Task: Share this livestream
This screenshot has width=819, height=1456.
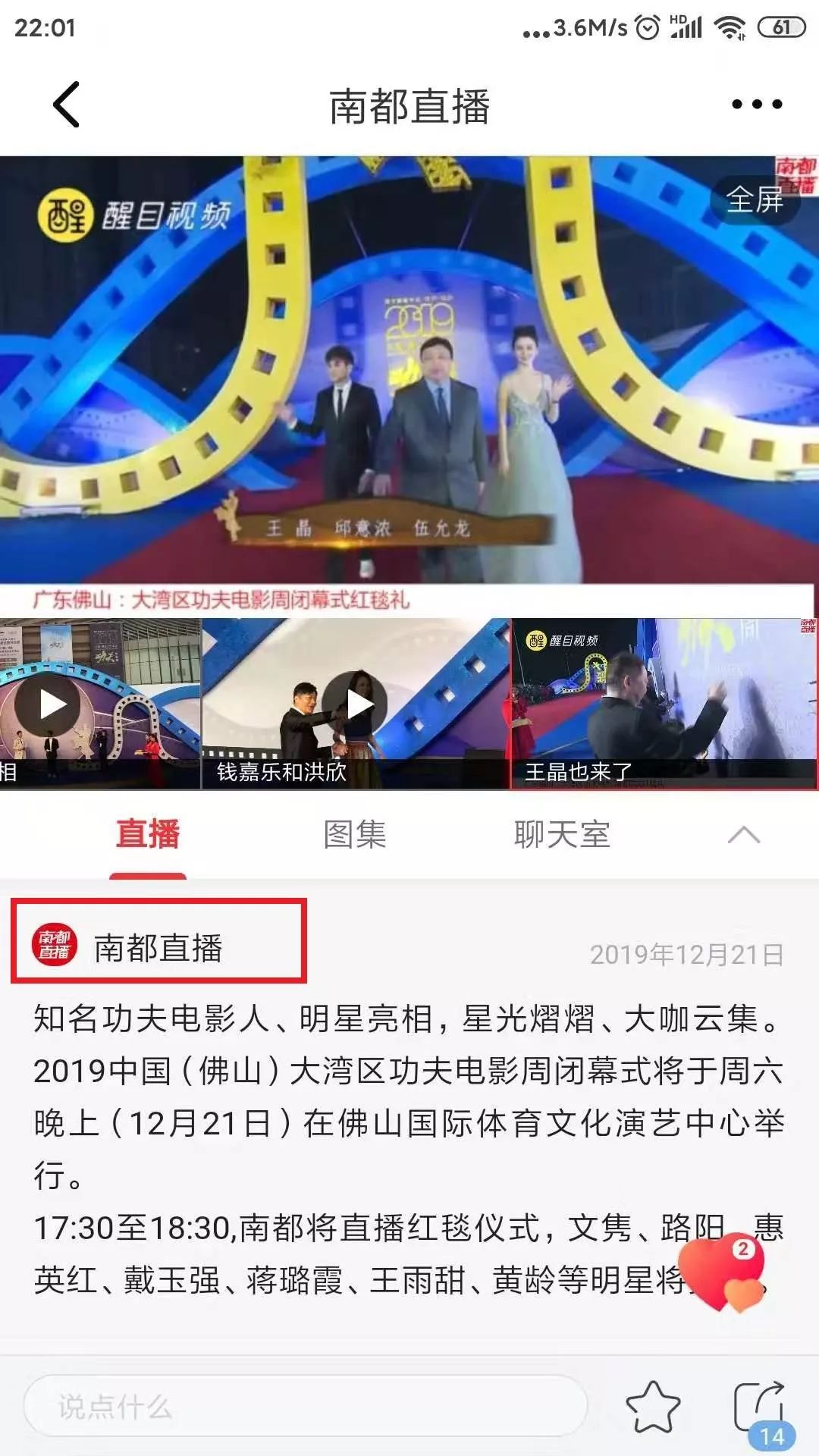Action: [761, 1407]
